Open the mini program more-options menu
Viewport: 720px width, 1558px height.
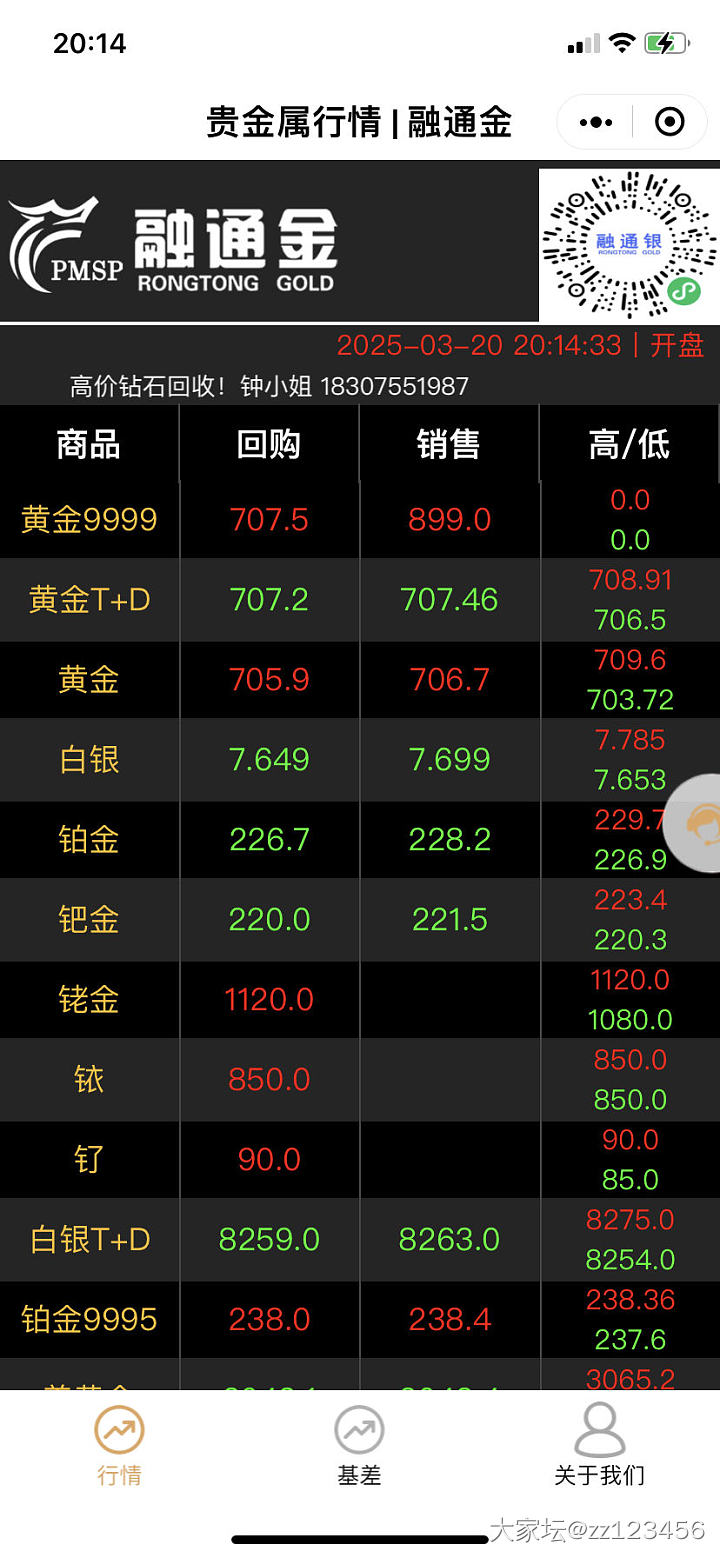(x=596, y=122)
